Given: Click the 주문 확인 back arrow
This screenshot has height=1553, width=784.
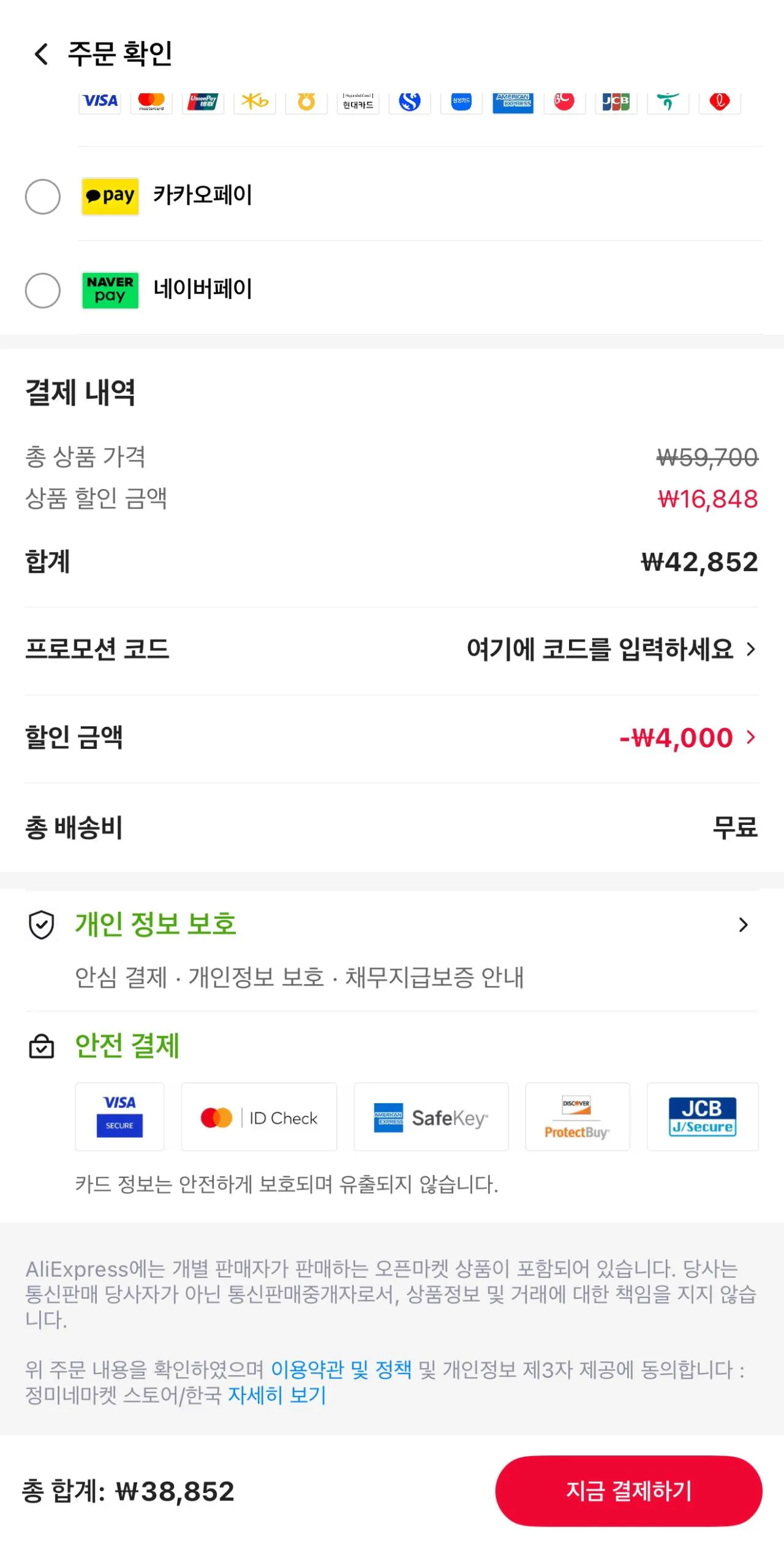Looking at the screenshot, I should point(40,55).
